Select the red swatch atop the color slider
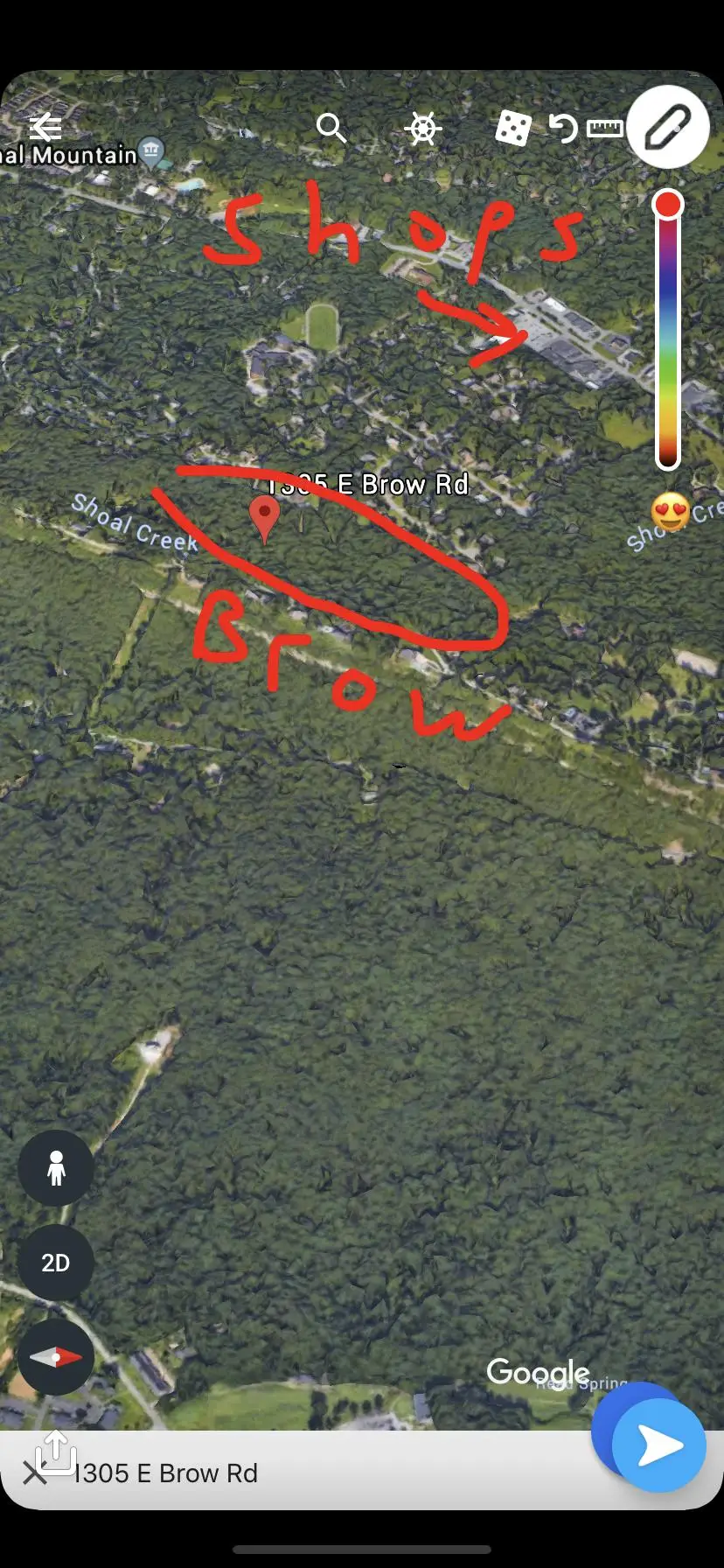The height and width of the screenshot is (1568, 724). click(x=670, y=203)
